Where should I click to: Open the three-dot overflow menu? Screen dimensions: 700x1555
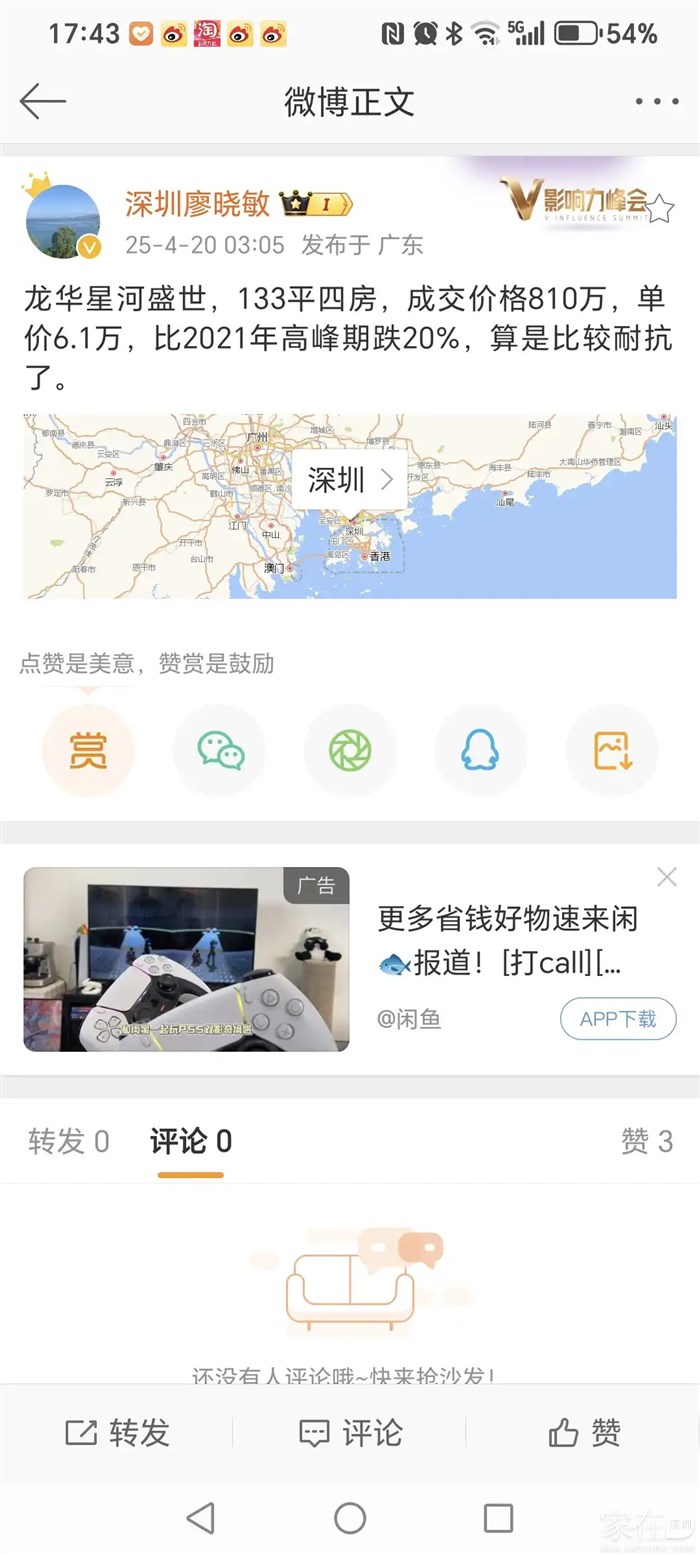pos(656,101)
